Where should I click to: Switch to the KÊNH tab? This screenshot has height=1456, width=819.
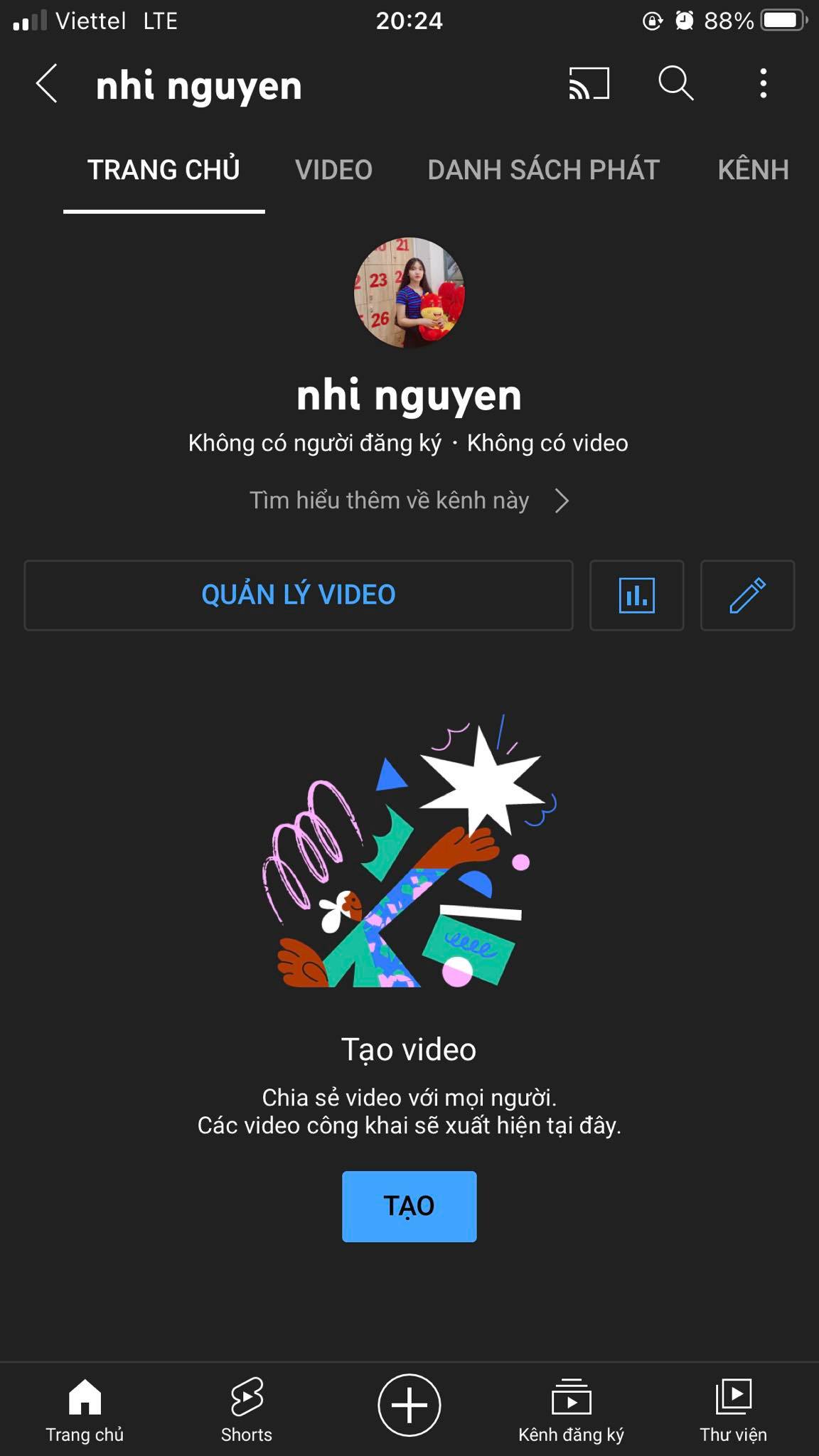pyautogui.click(x=753, y=170)
